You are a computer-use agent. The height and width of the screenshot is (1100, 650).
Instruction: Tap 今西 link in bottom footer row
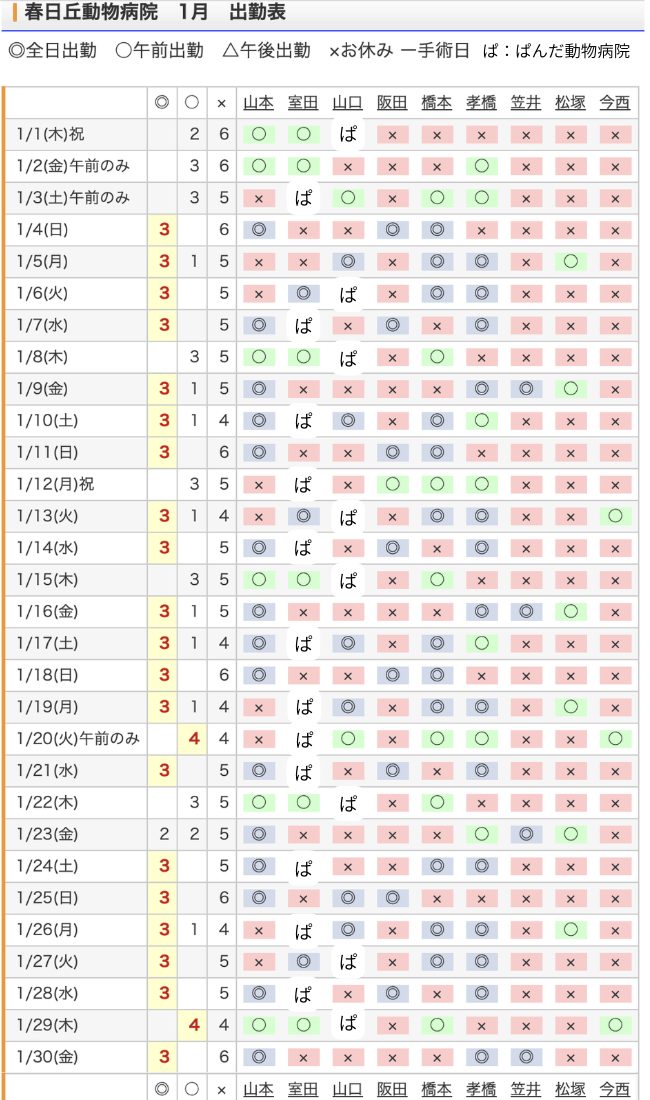point(615,1089)
